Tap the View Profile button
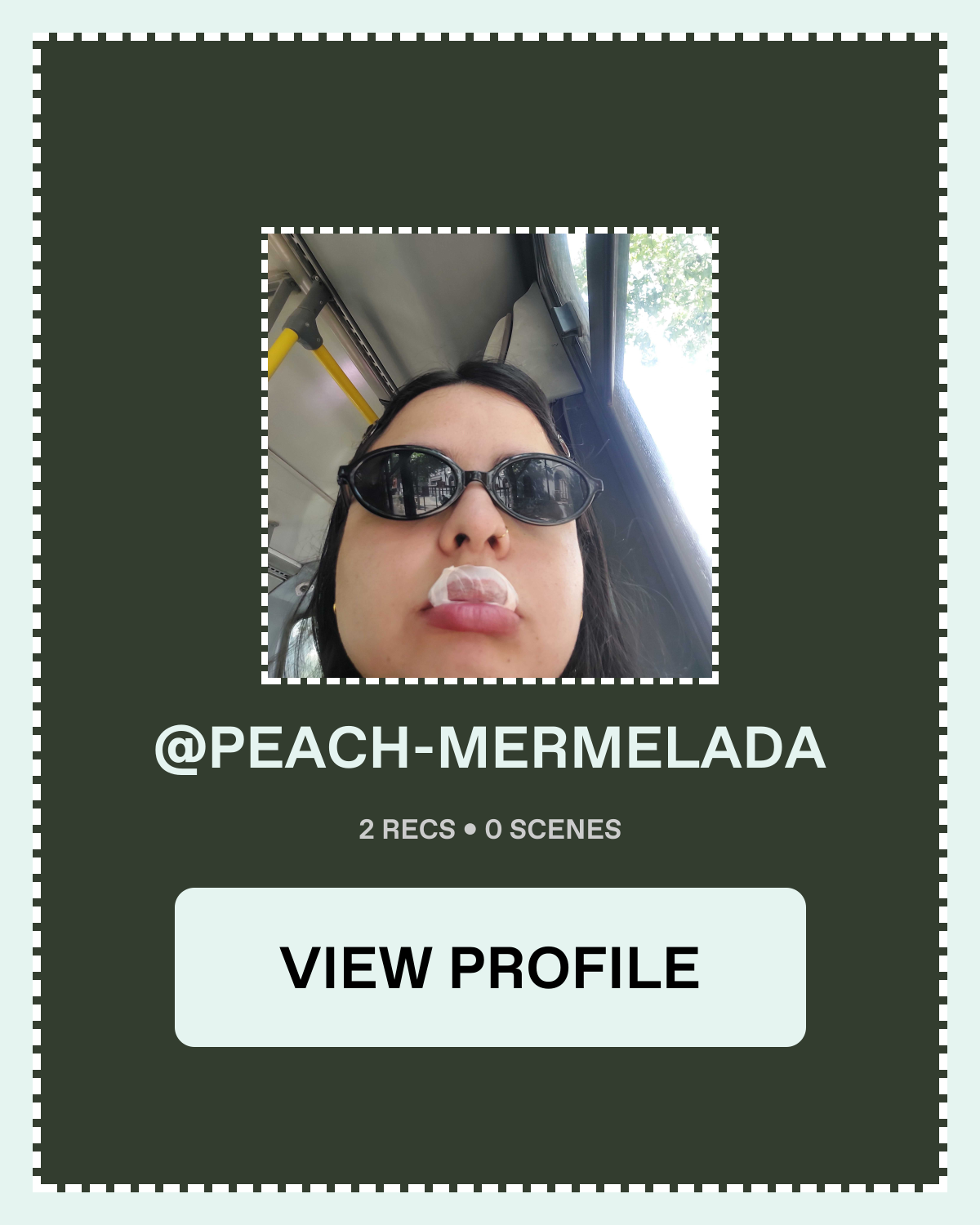This screenshot has width=980, height=1225. click(490, 967)
